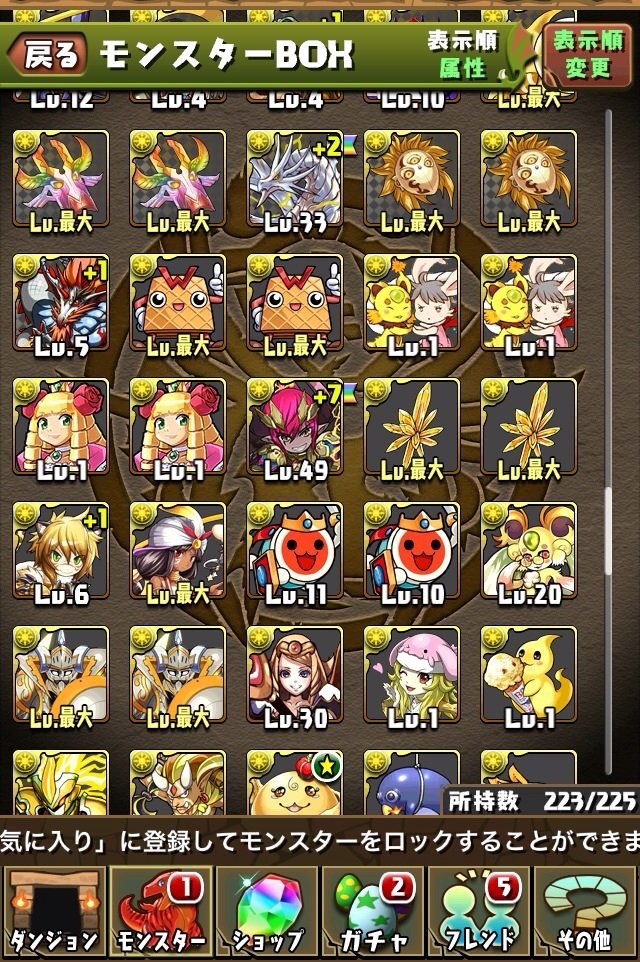Select the pink-hooded blonde girl monster
Viewport: 640px width, 962px height.
click(x=411, y=675)
